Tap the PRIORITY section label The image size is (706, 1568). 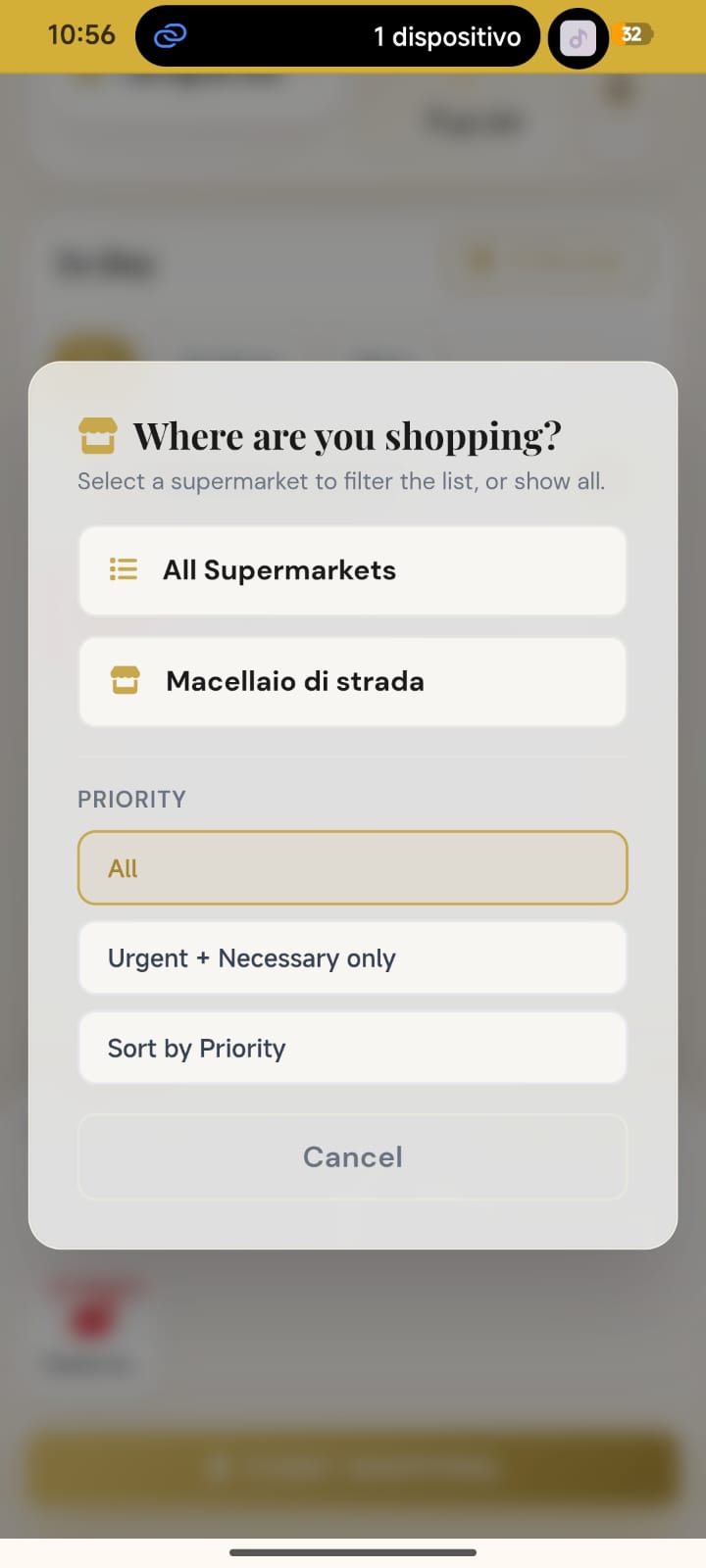(131, 799)
